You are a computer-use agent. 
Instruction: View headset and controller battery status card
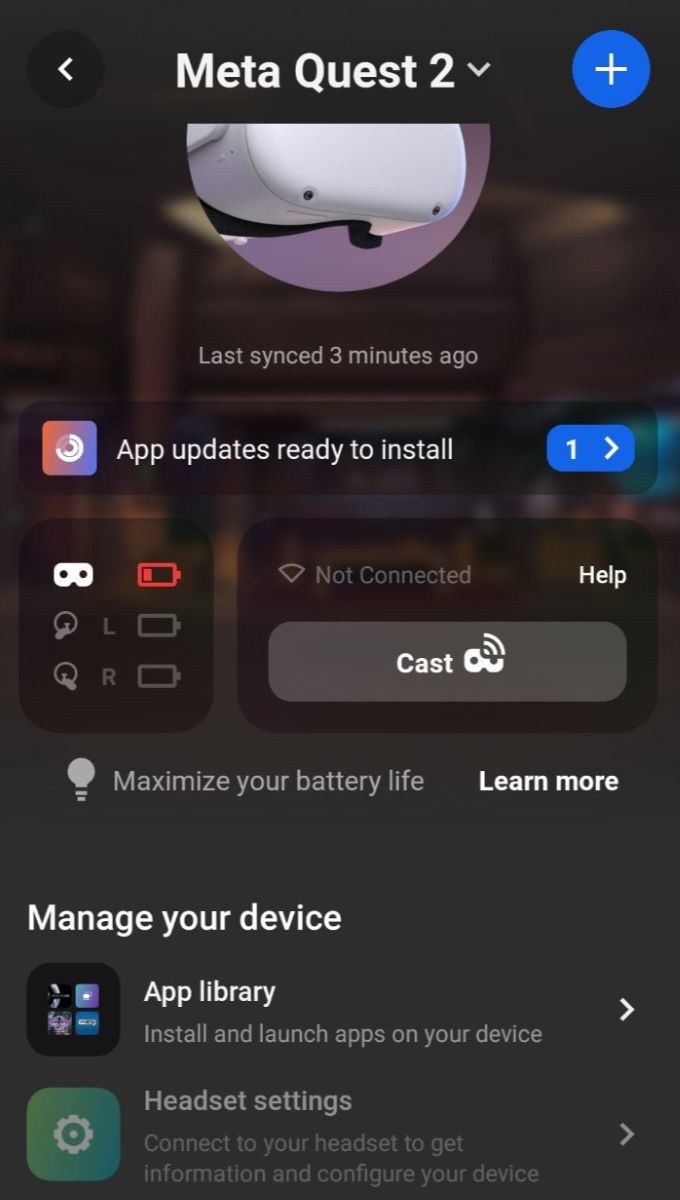point(116,626)
